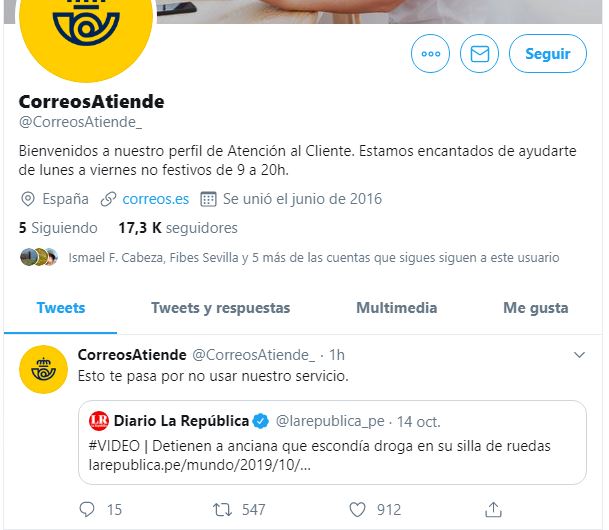Image resolution: width=609 pixels, height=530 pixels.
Task: Send a direct message to CorreosAtiende
Action: coord(479,54)
